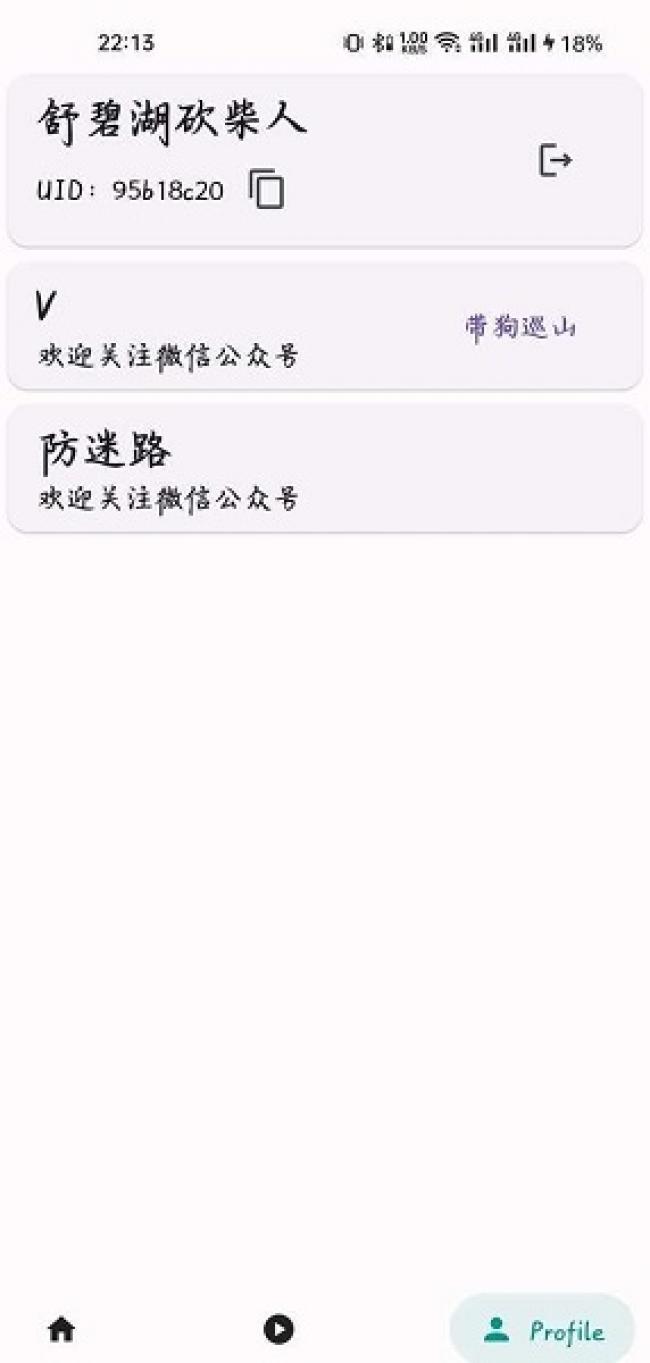Switch to the play tab
This screenshot has height=1363, width=650.
(278, 1329)
